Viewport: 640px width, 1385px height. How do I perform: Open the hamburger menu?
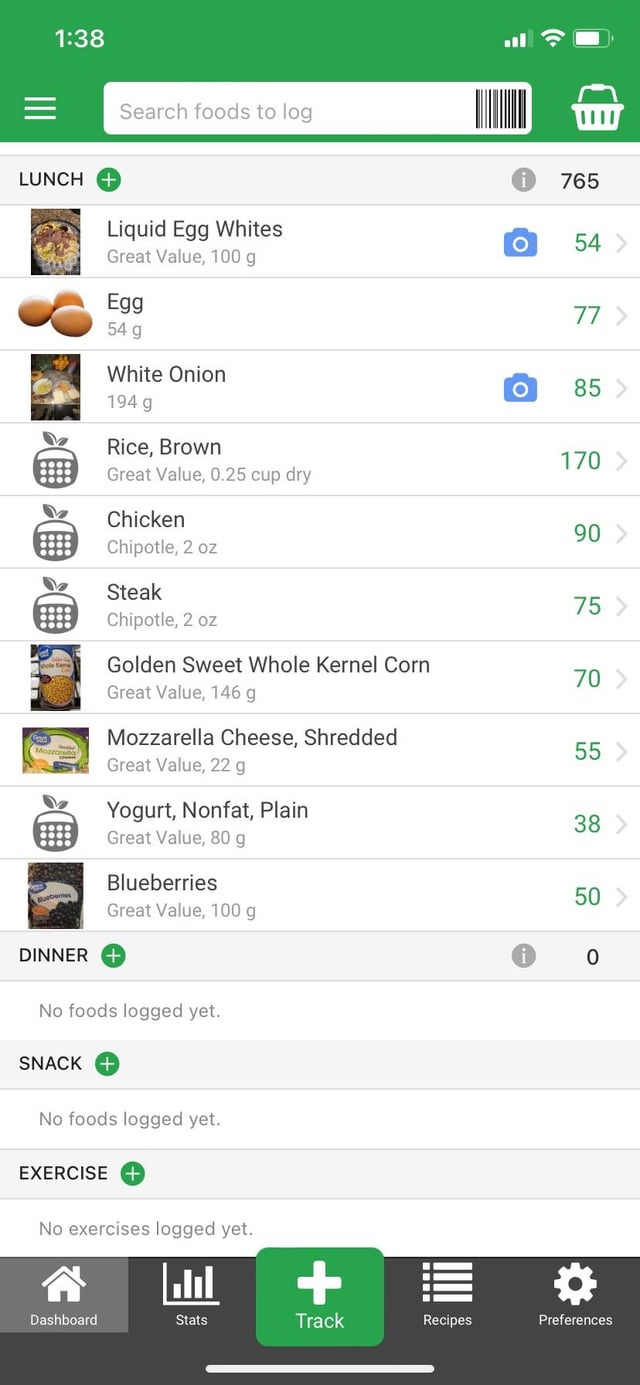pyautogui.click(x=40, y=109)
